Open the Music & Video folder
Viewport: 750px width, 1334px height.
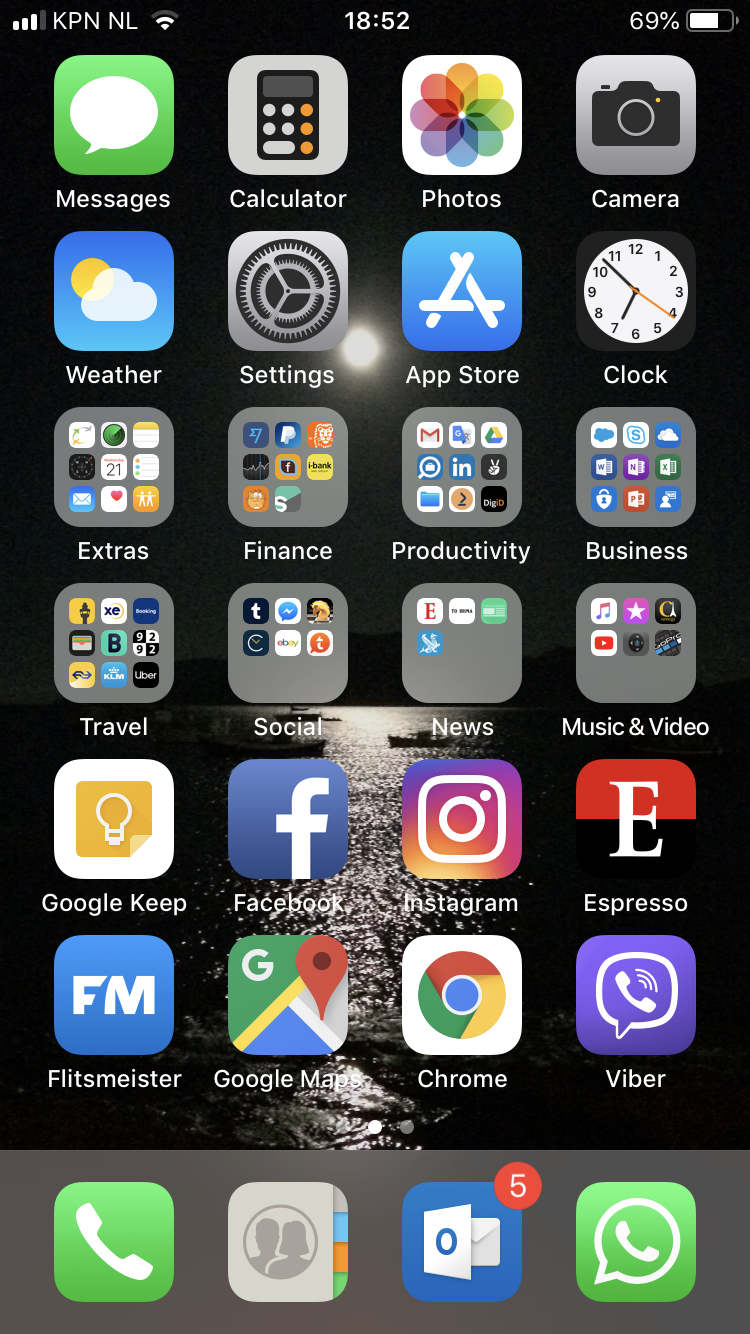(x=636, y=643)
